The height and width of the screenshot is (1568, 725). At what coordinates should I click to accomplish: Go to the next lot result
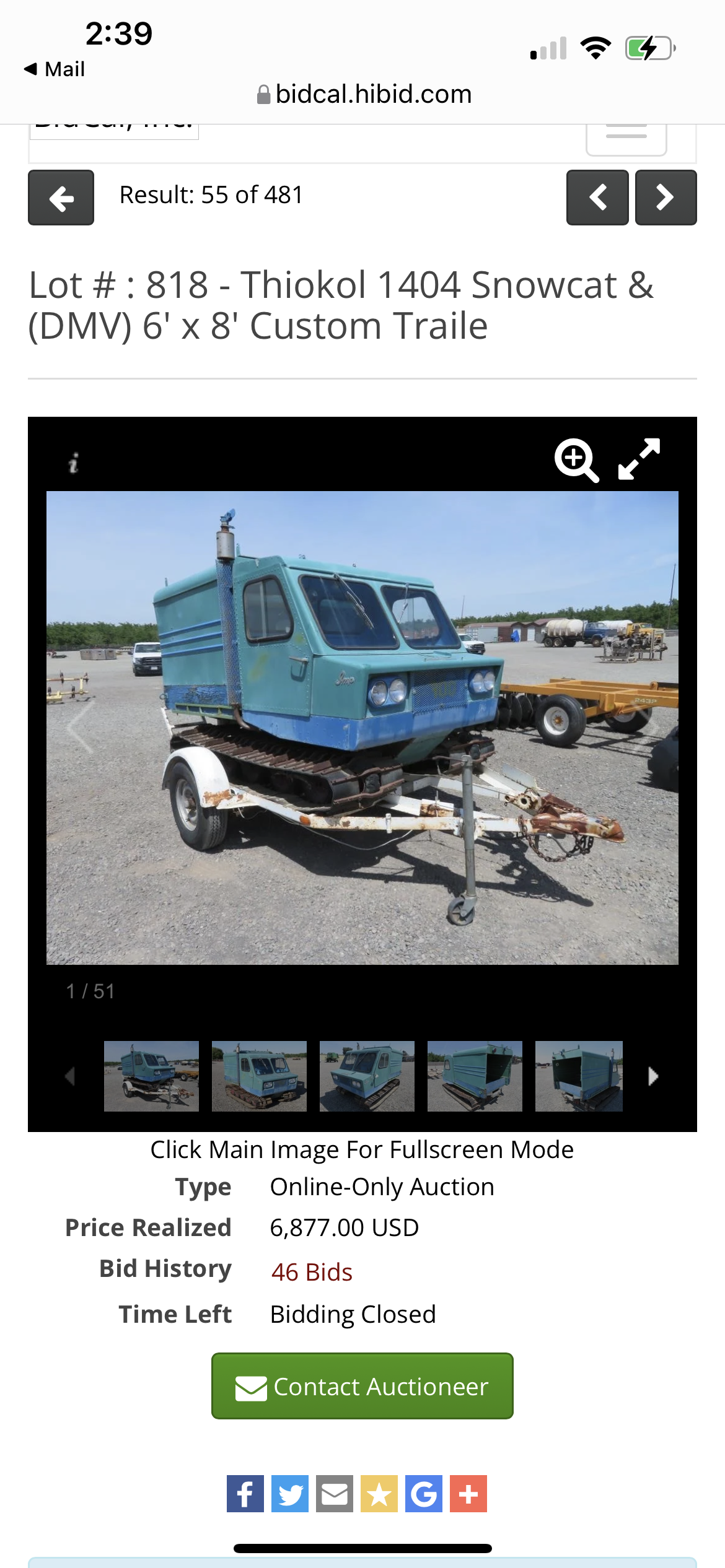666,198
